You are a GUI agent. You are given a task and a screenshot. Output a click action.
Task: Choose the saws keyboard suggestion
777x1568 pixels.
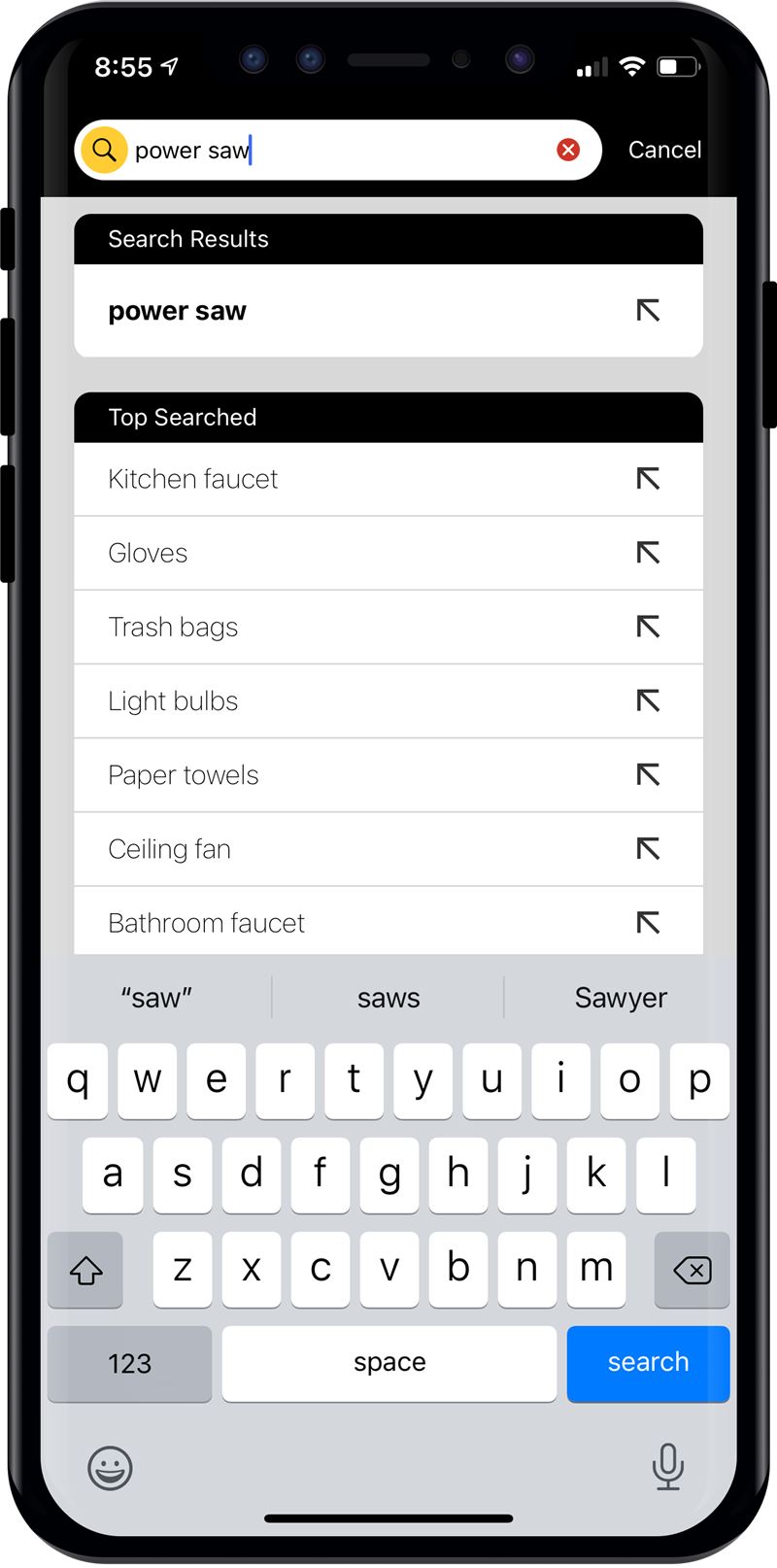tap(388, 998)
